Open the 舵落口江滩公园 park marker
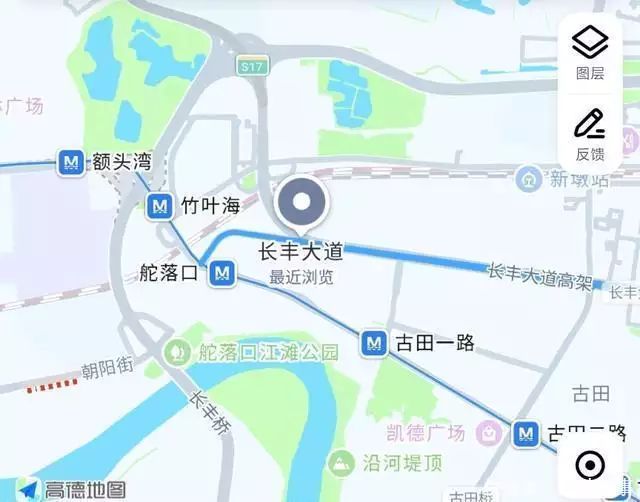The height and width of the screenshot is (502, 640). (176, 352)
